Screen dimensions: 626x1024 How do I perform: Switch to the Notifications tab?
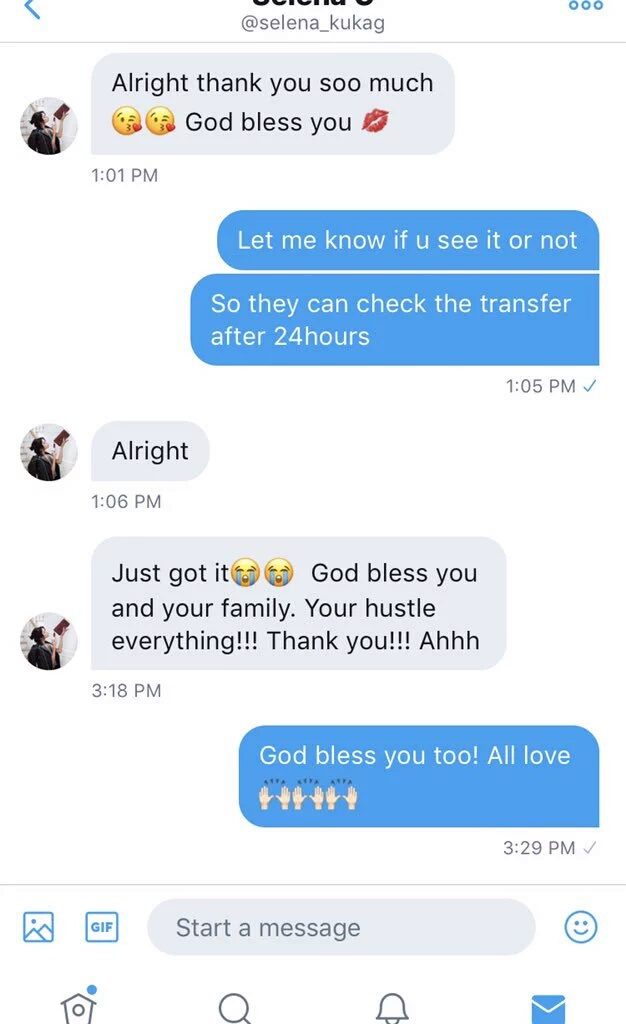coord(392,1008)
